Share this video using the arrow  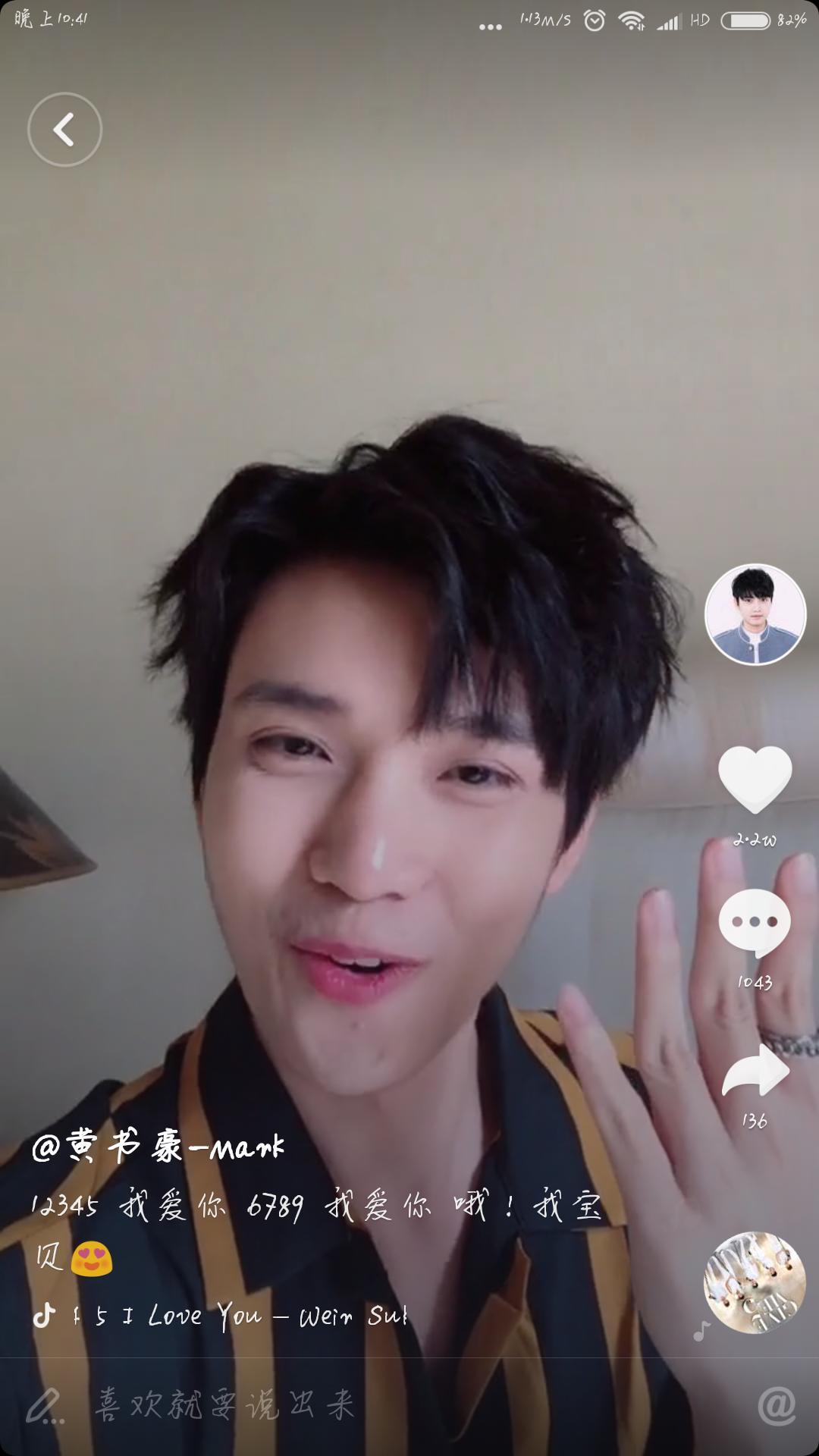(755, 1069)
